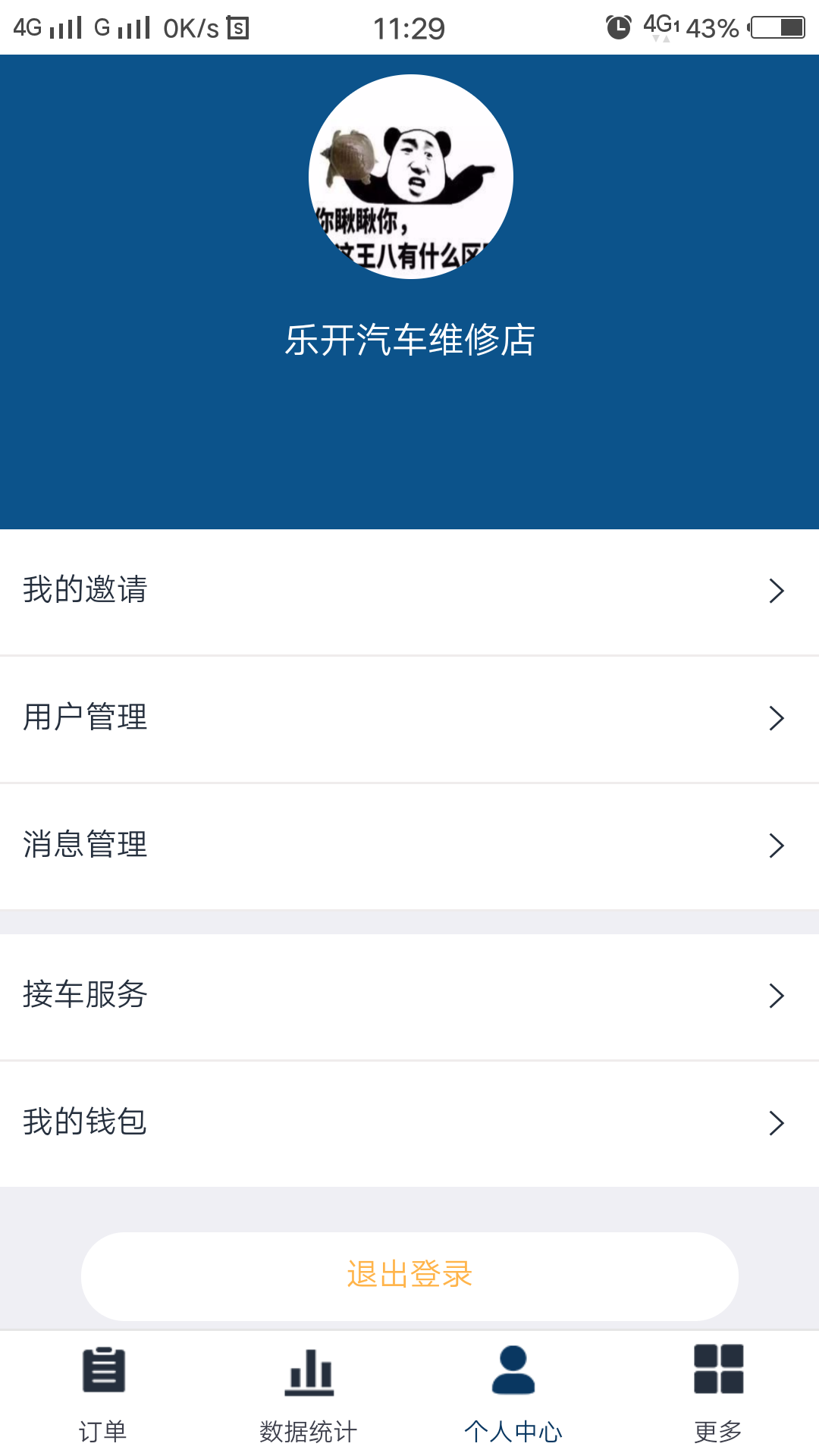Tap 退出登录 to log out
Screen dimensions: 819x1456
(x=409, y=1276)
